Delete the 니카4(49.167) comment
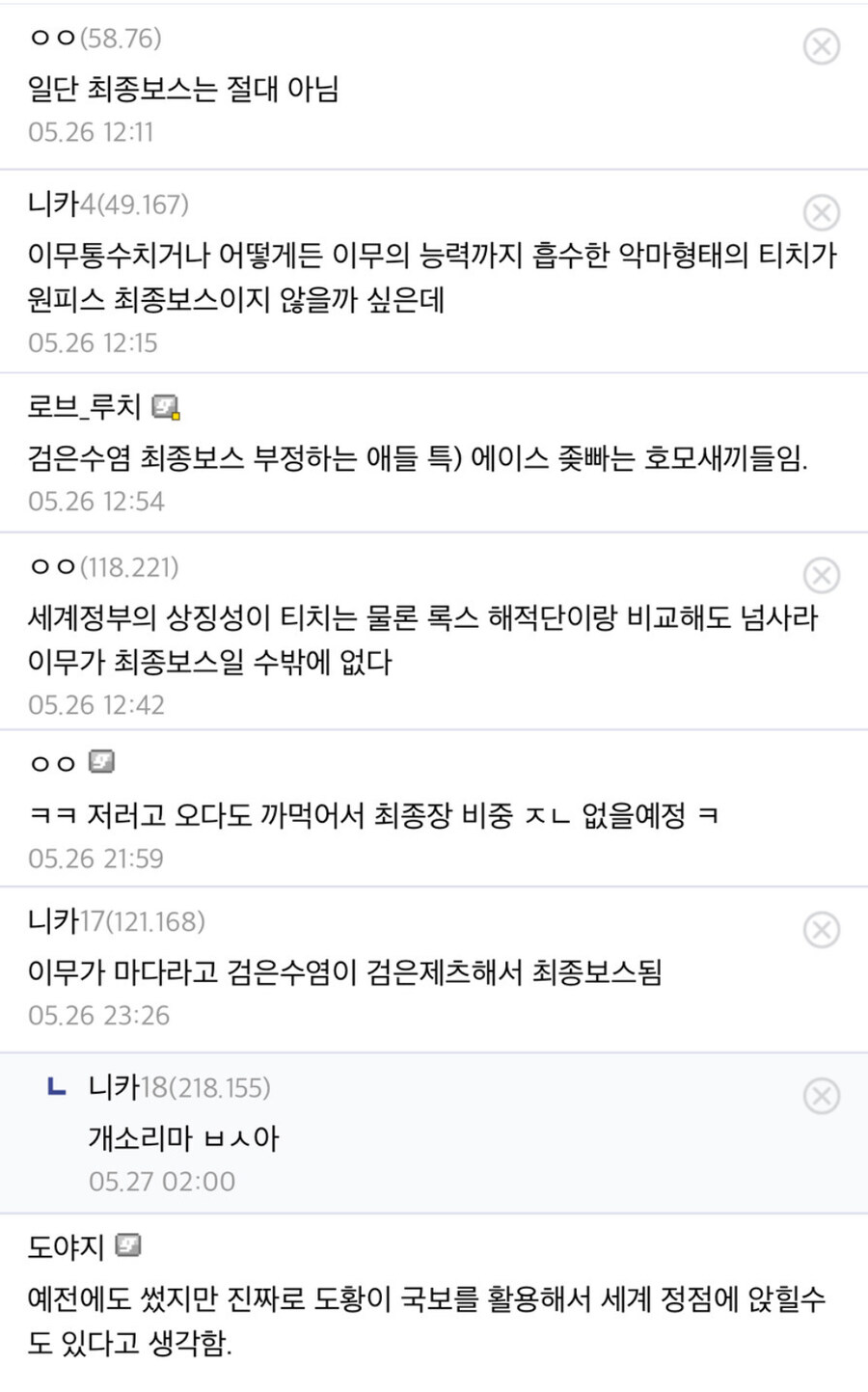This screenshot has width=868, height=1392. click(x=821, y=213)
